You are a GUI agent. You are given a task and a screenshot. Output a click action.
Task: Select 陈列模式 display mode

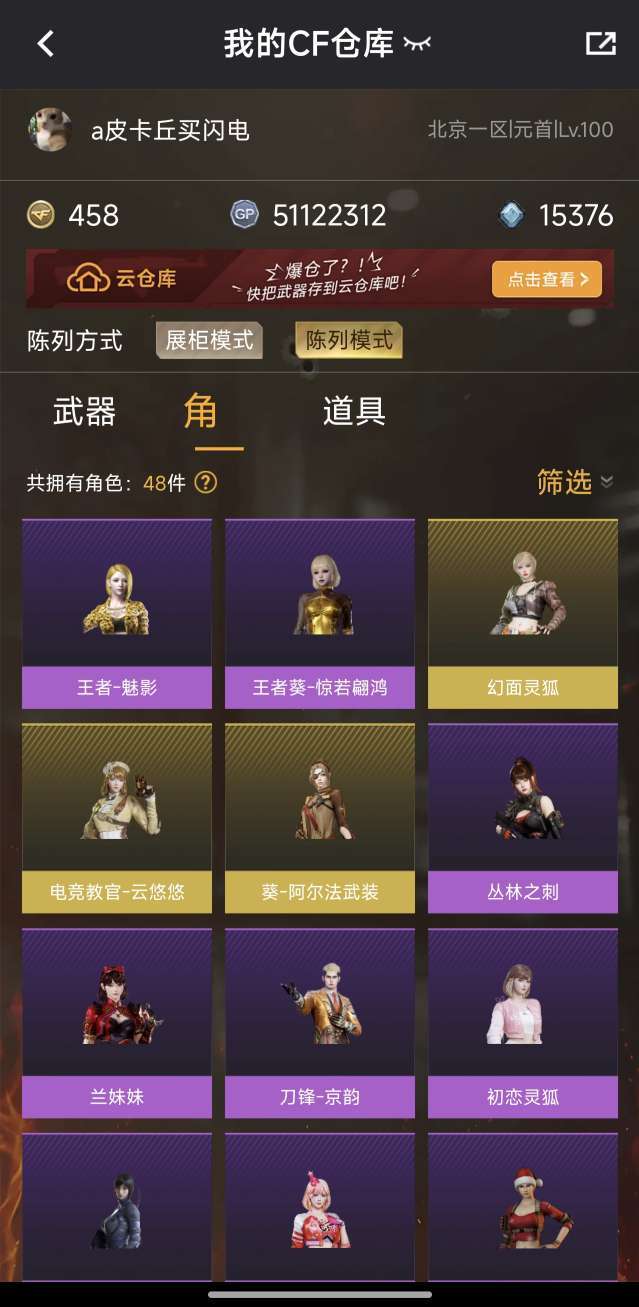(x=348, y=340)
